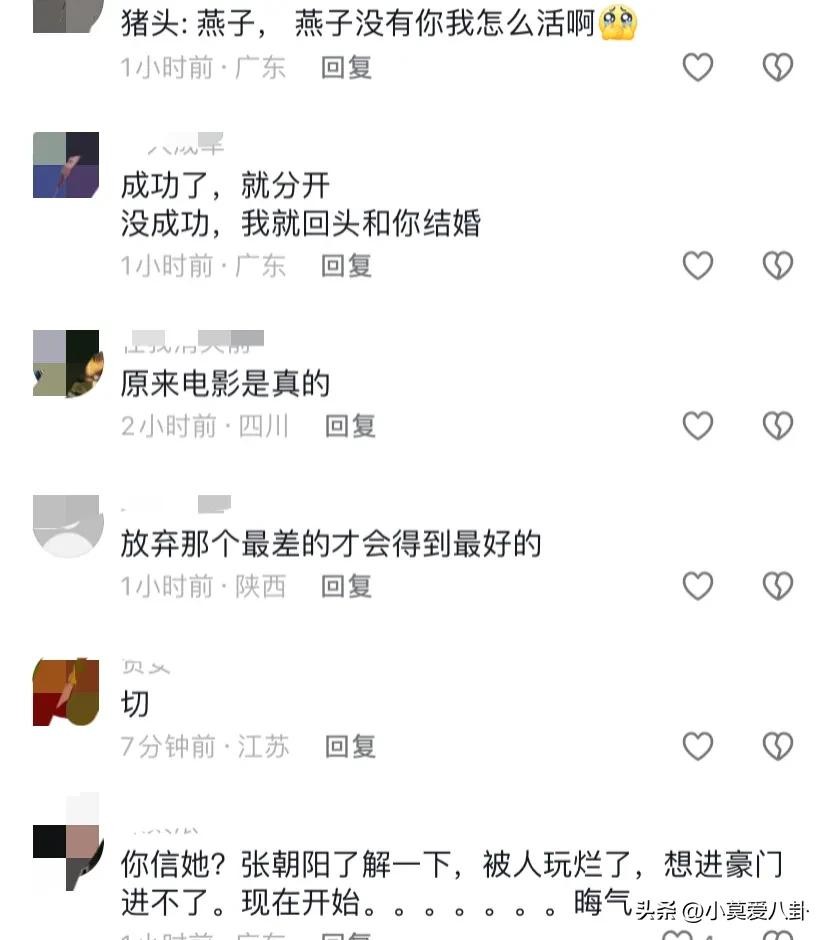Viewport: 828px width, 940px height.
Task: Reply to the comment "原来电影是真的"
Action: point(350,426)
